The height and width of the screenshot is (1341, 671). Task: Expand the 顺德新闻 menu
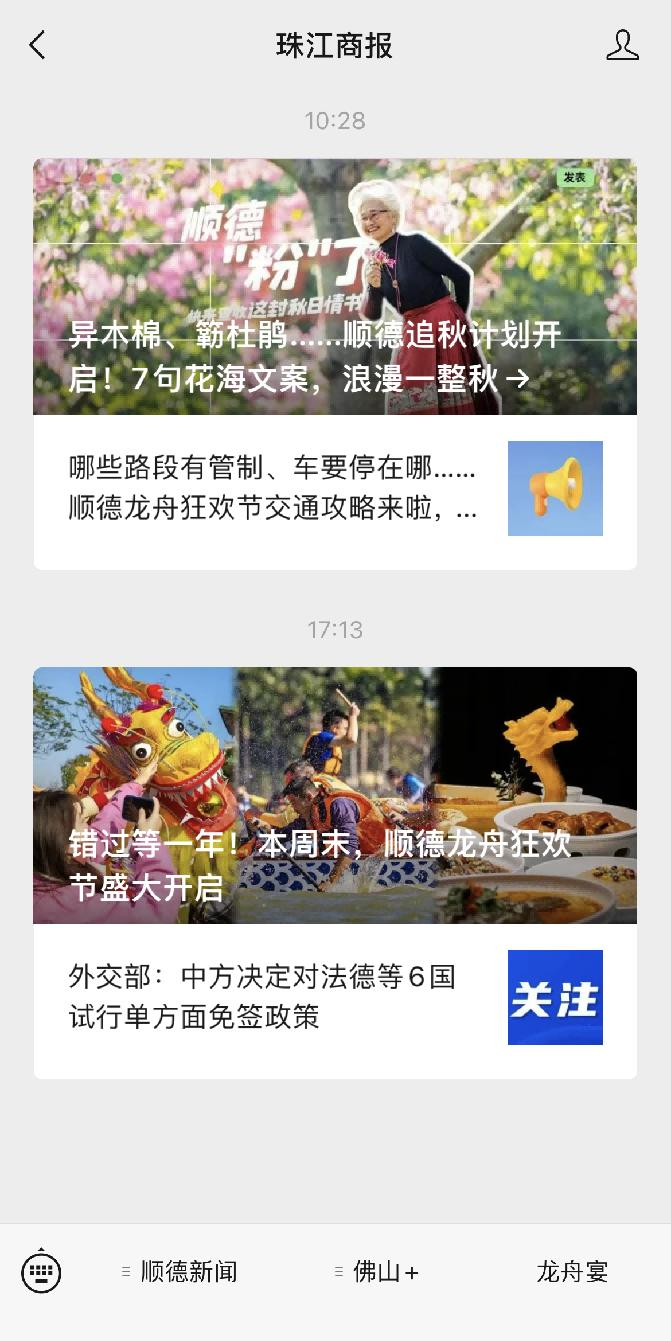click(x=179, y=1272)
